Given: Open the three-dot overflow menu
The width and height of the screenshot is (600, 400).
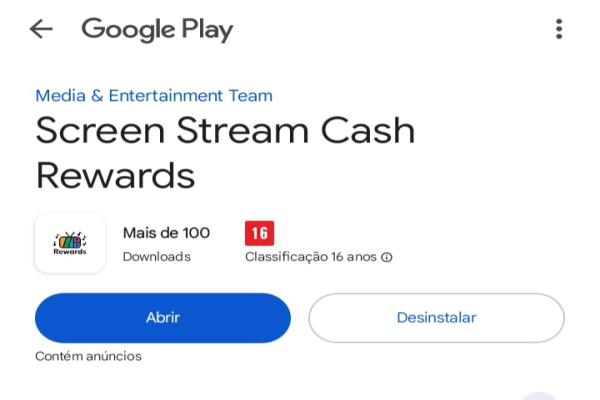Looking at the screenshot, I should 558,29.
